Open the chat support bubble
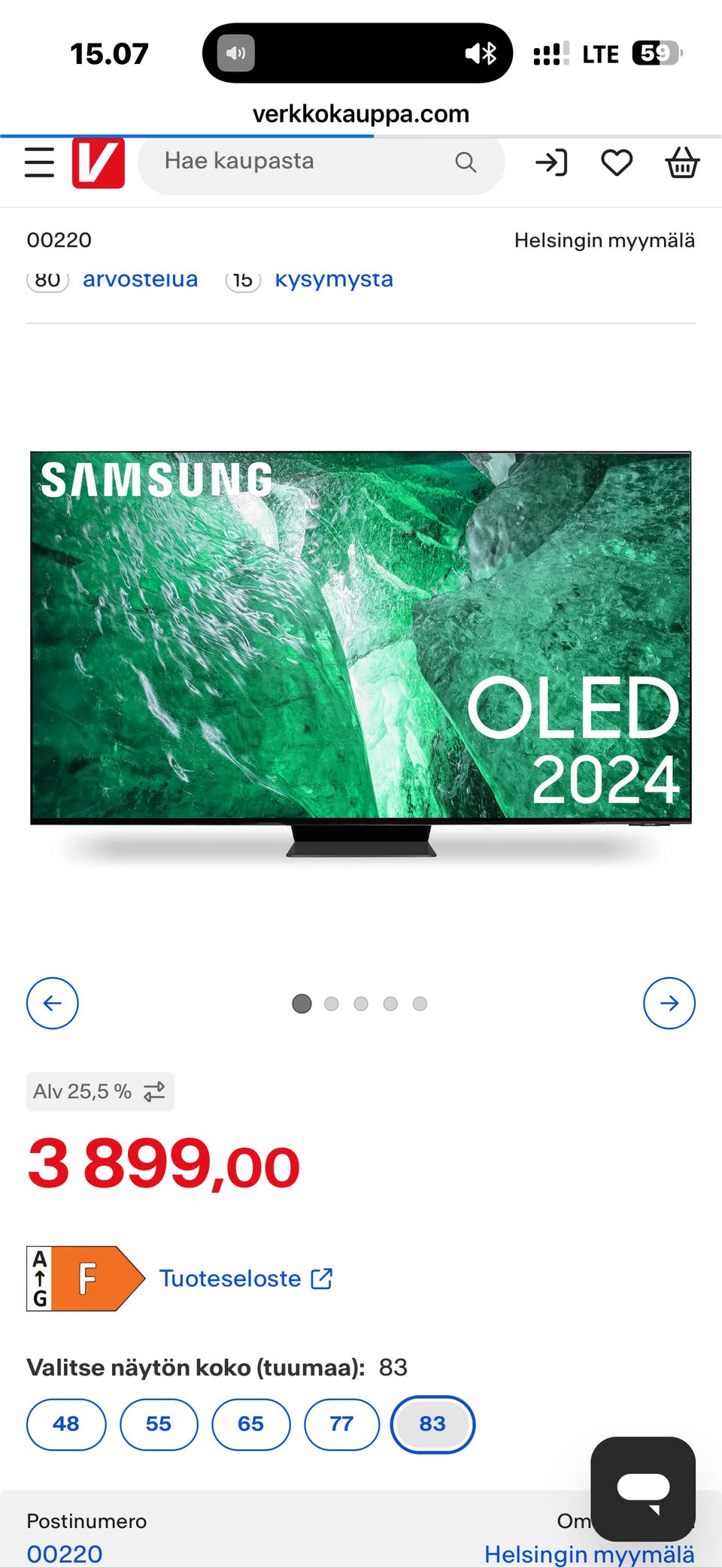The image size is (722, 1568). point(643,1488)
